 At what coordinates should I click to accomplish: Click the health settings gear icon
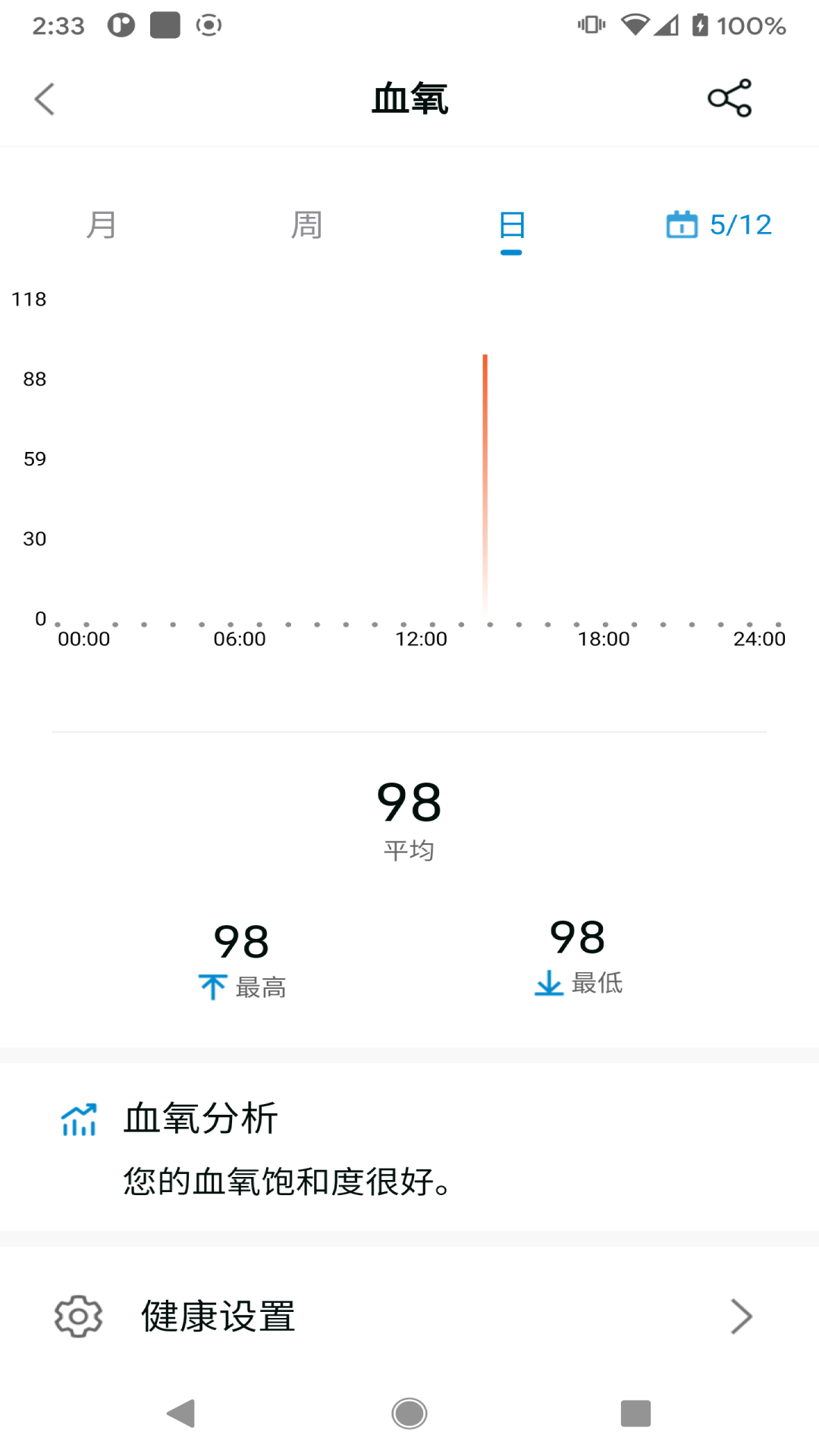tap(78, 1316)
